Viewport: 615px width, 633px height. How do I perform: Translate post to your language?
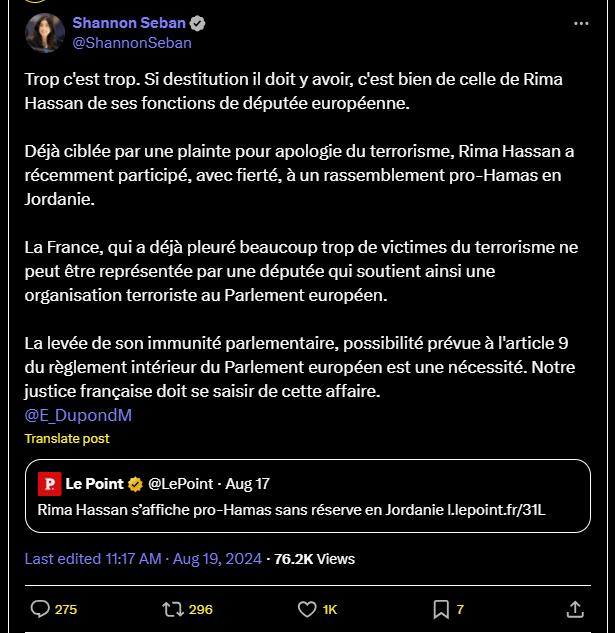click(67, 438)
